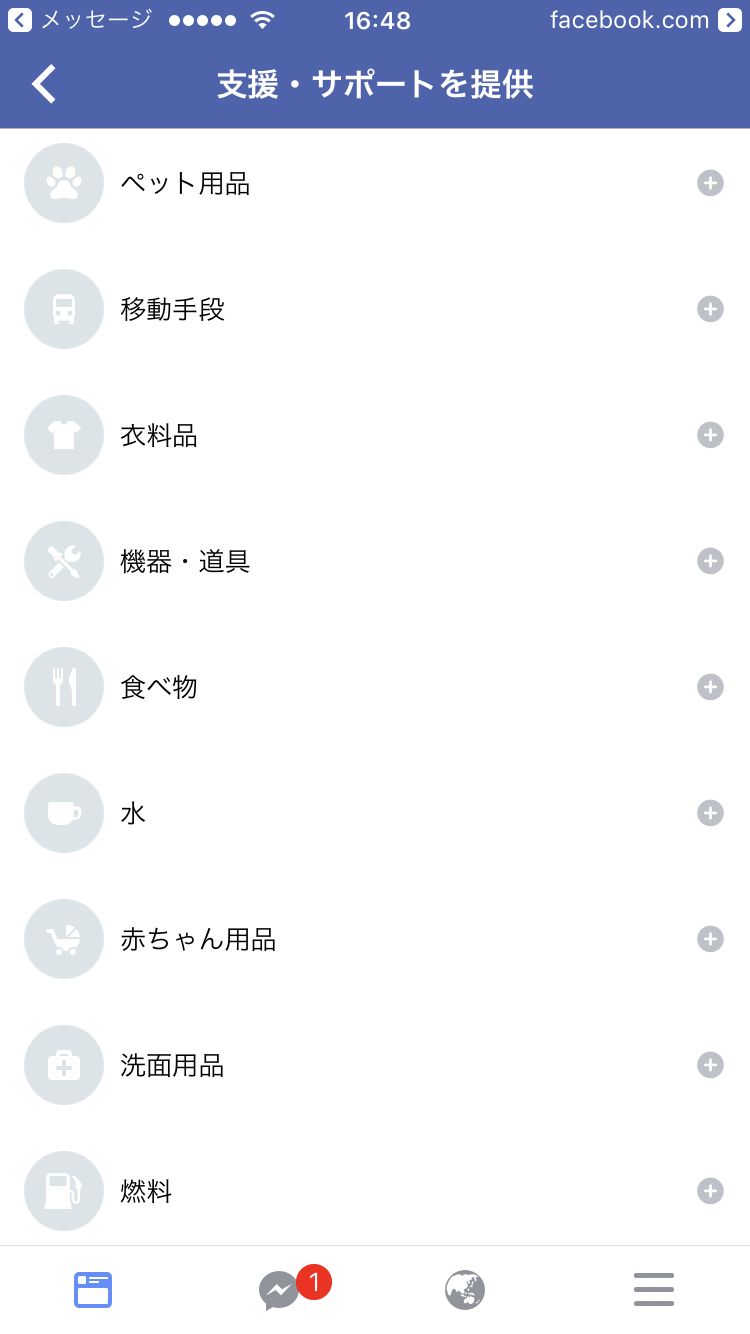Switch to the News Feed tab
750x1334 pixels.
pyautogui.click(x=93, y=1290)
